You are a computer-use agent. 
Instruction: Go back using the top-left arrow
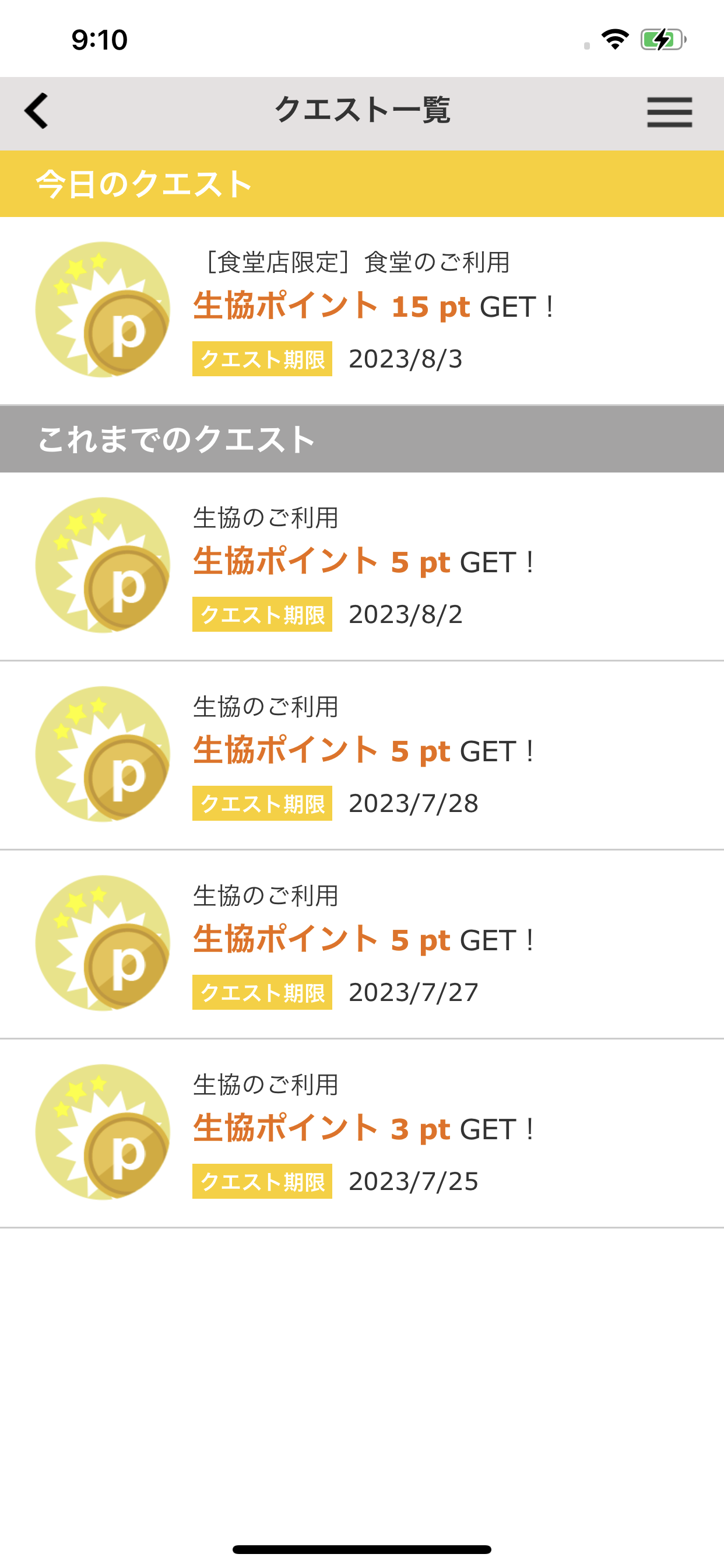tap(36, 111)
